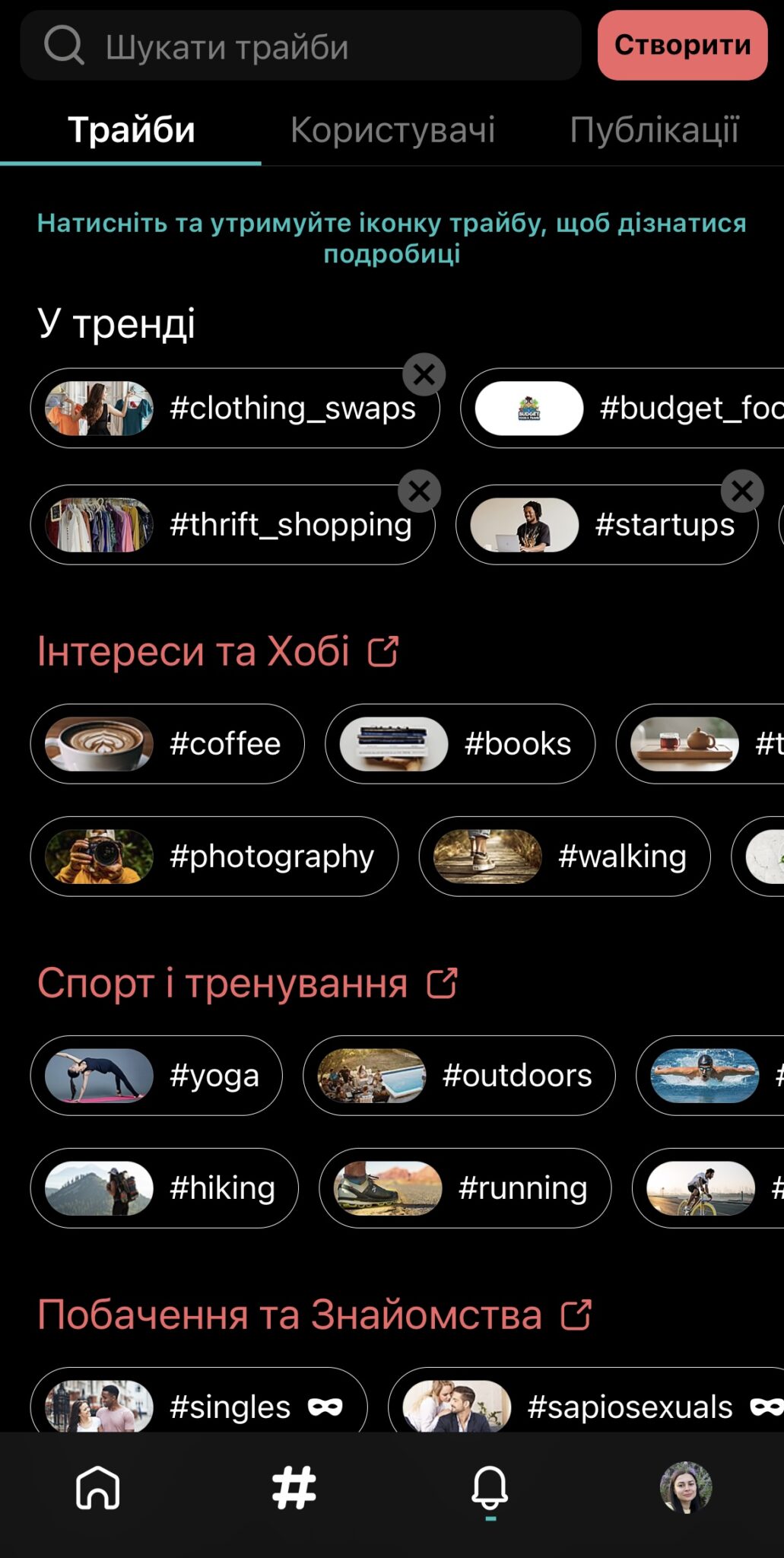Expand the Спорт і тренування category
784x1558 pixels.
[x=248, y=983]
